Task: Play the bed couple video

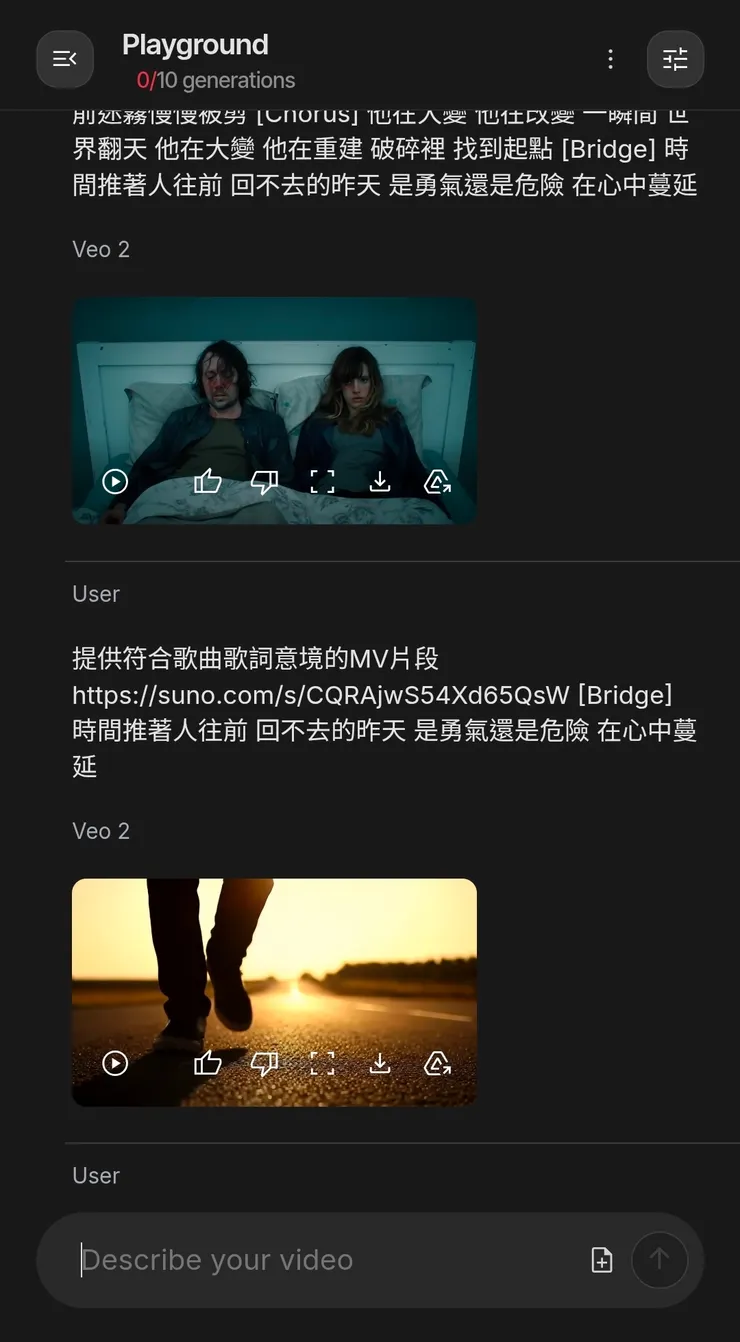Action: [x=115, y=482]
